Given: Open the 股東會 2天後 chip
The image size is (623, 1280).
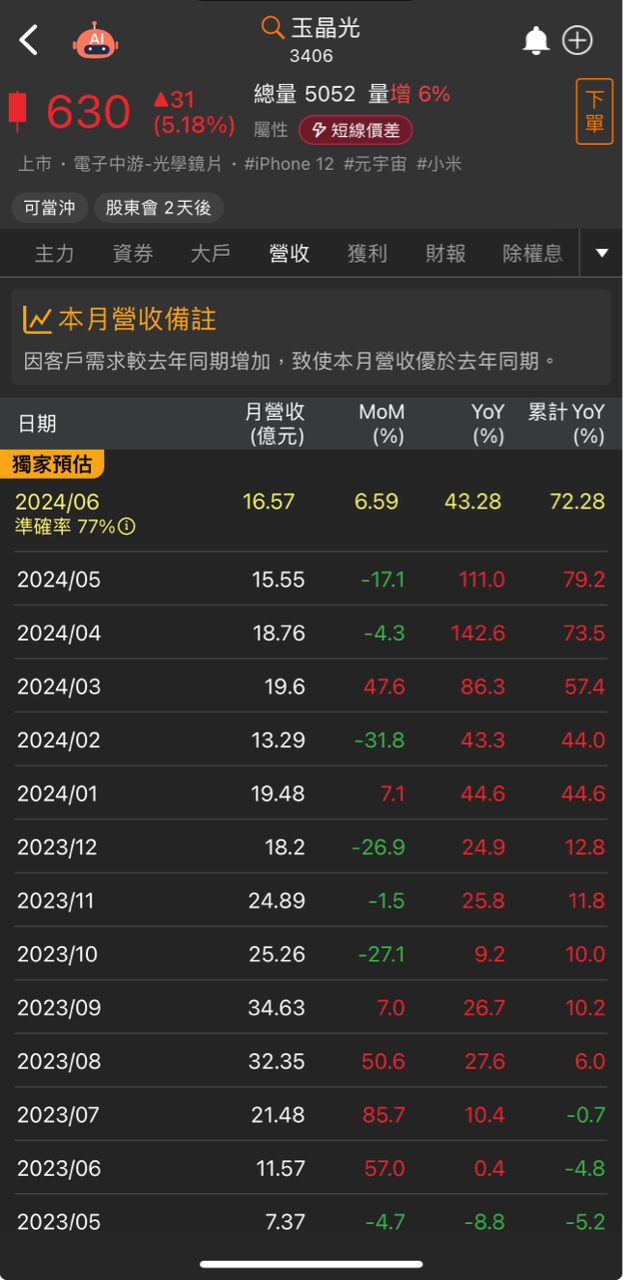Looking at the screenshot, I should coord(159,208).
